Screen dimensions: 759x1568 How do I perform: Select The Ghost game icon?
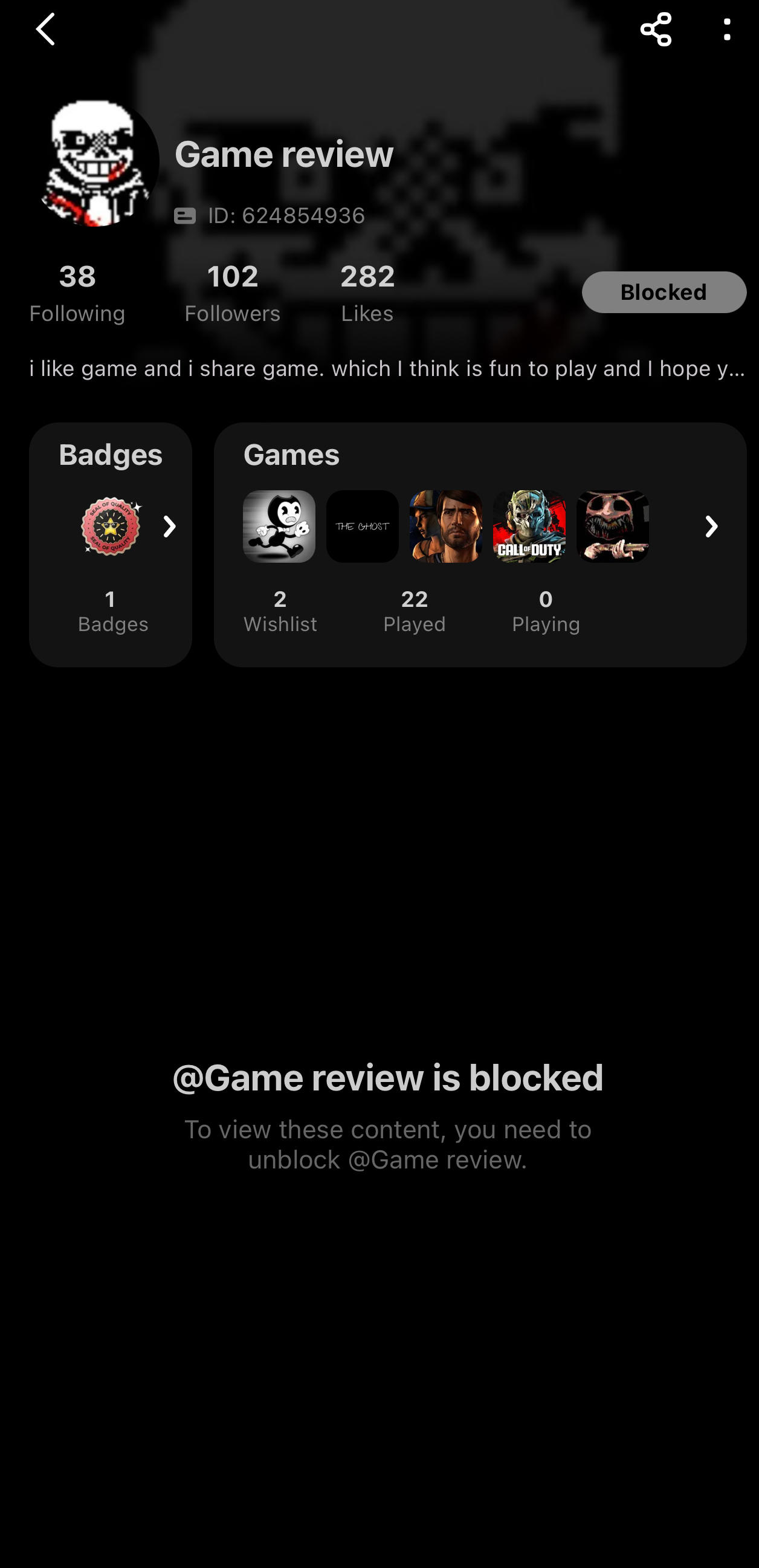pos(363,527)
